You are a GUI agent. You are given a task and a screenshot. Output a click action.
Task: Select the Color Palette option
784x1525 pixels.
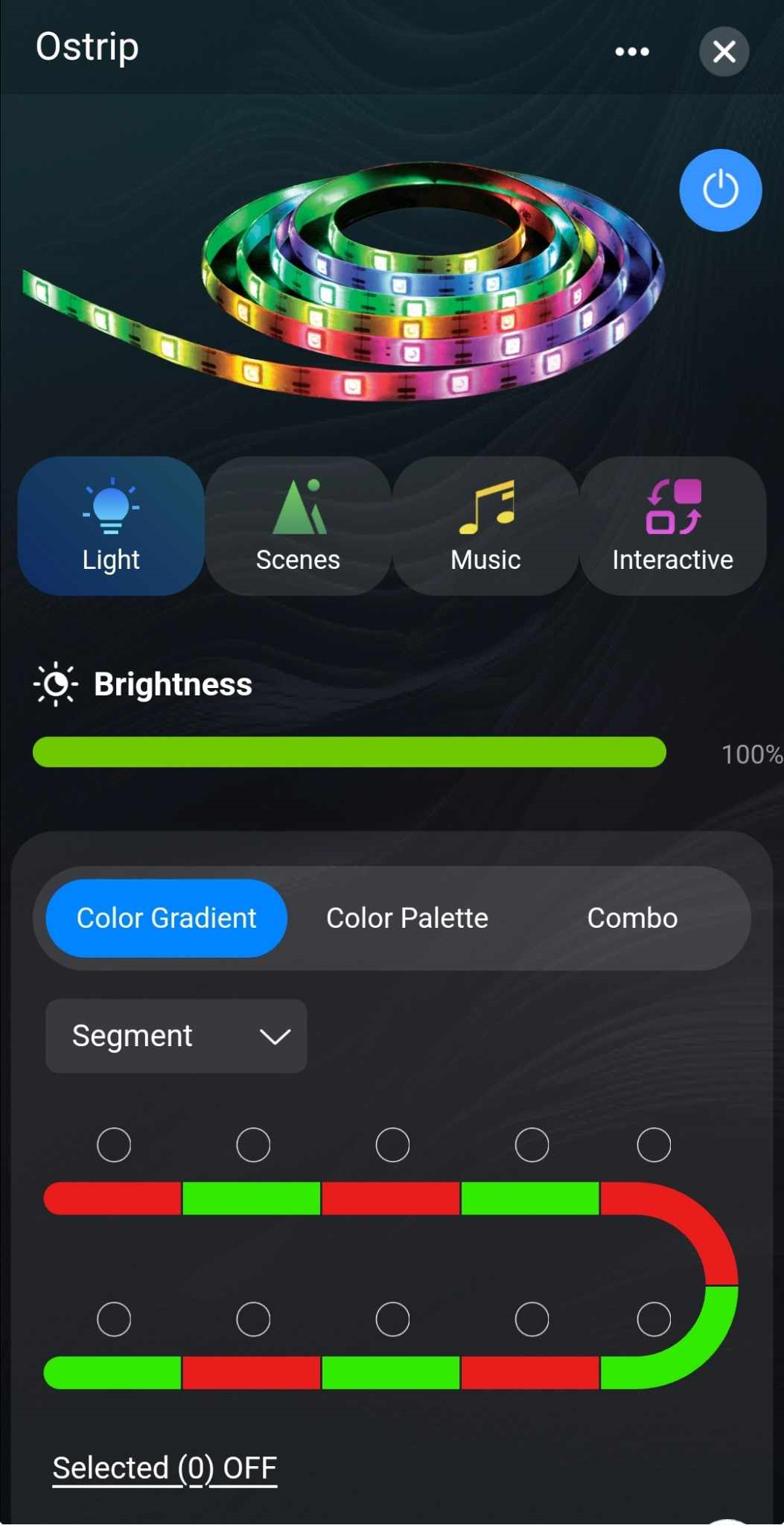[407, 918]
